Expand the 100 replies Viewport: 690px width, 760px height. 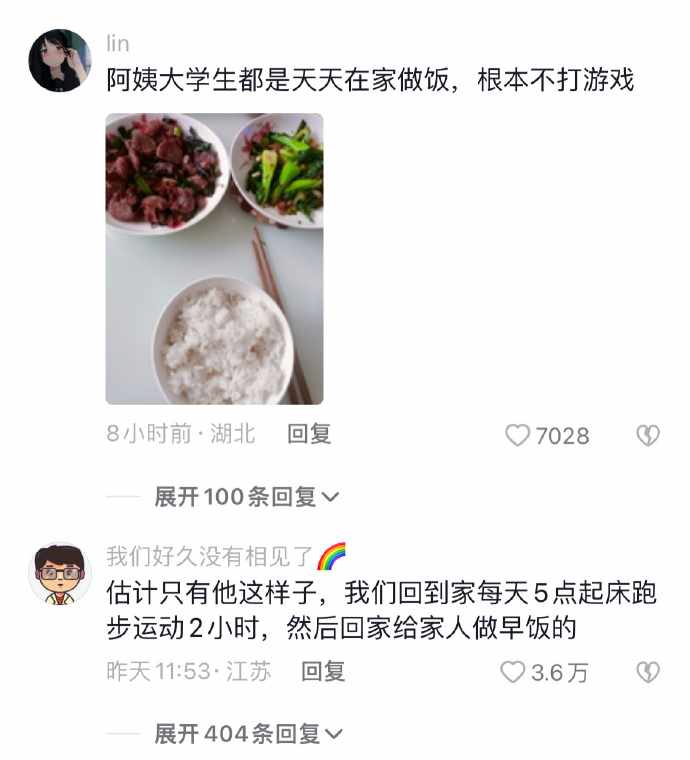pyautogui.click(x=246, y=497)
